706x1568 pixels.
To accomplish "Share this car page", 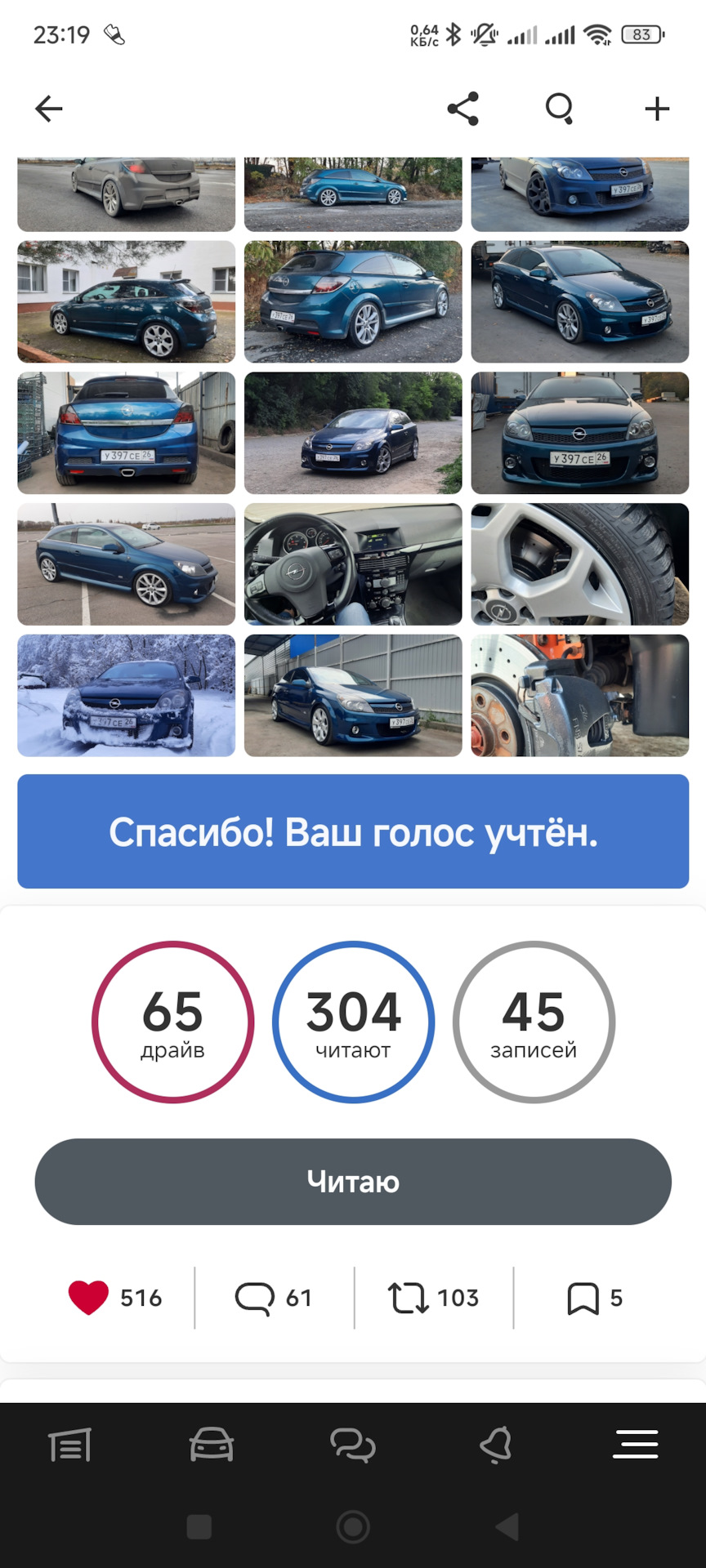I will (462, 109).
